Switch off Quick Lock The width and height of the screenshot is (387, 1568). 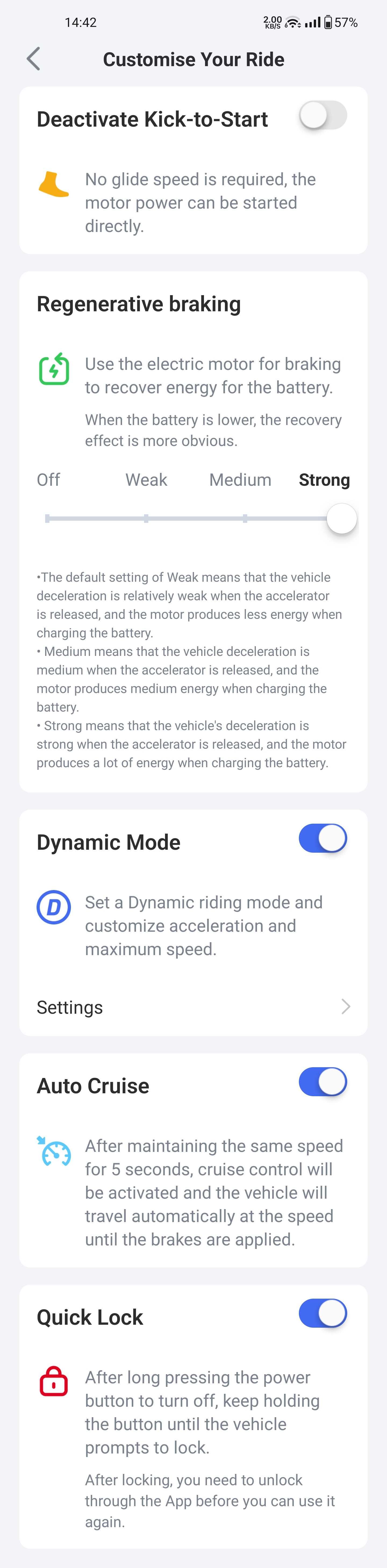(322, 1313)
